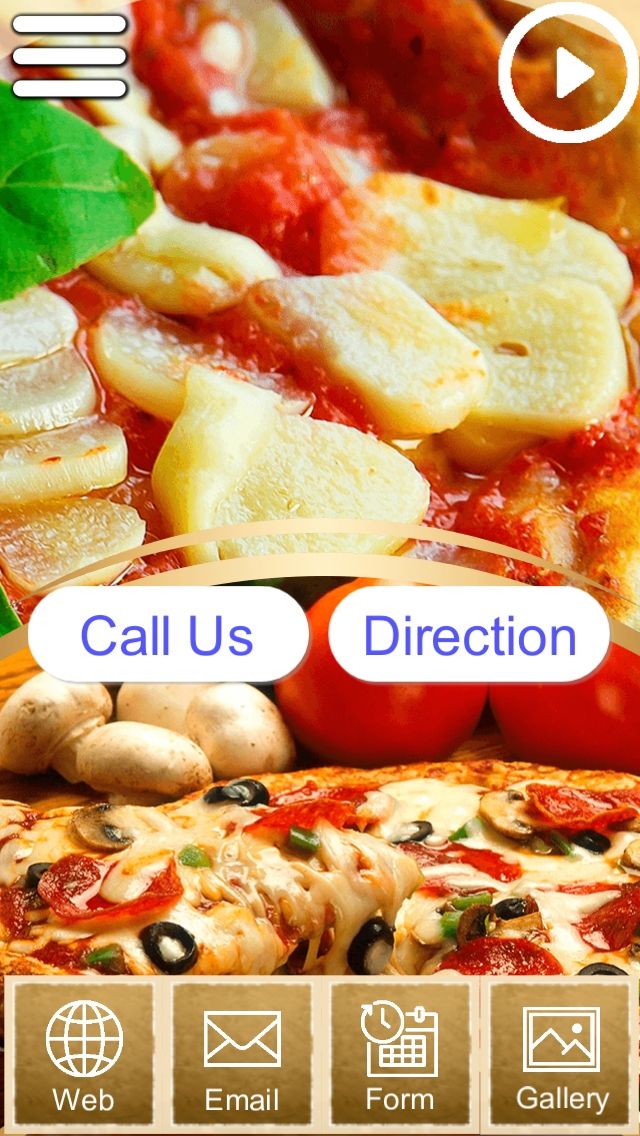Tap the Call Us button
Screen dimensions: 640x1136
point(168,635)
